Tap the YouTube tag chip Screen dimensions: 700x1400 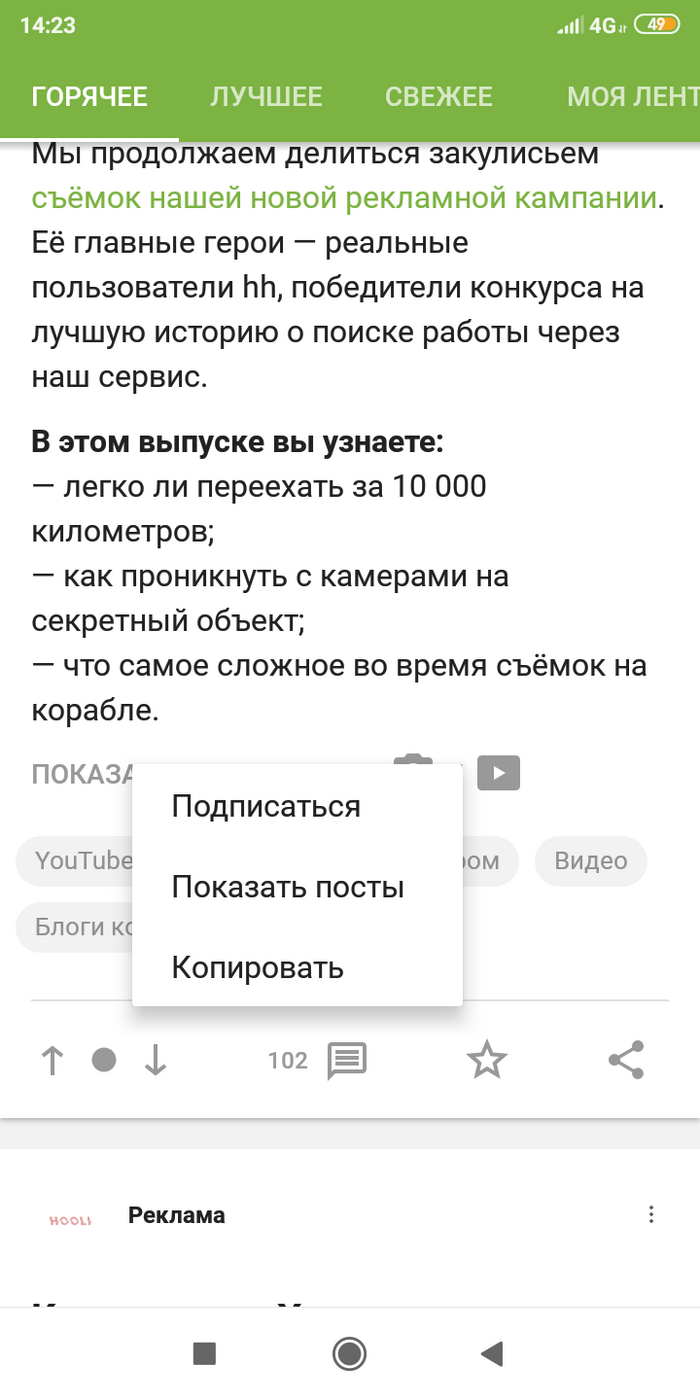coord(76,861)
